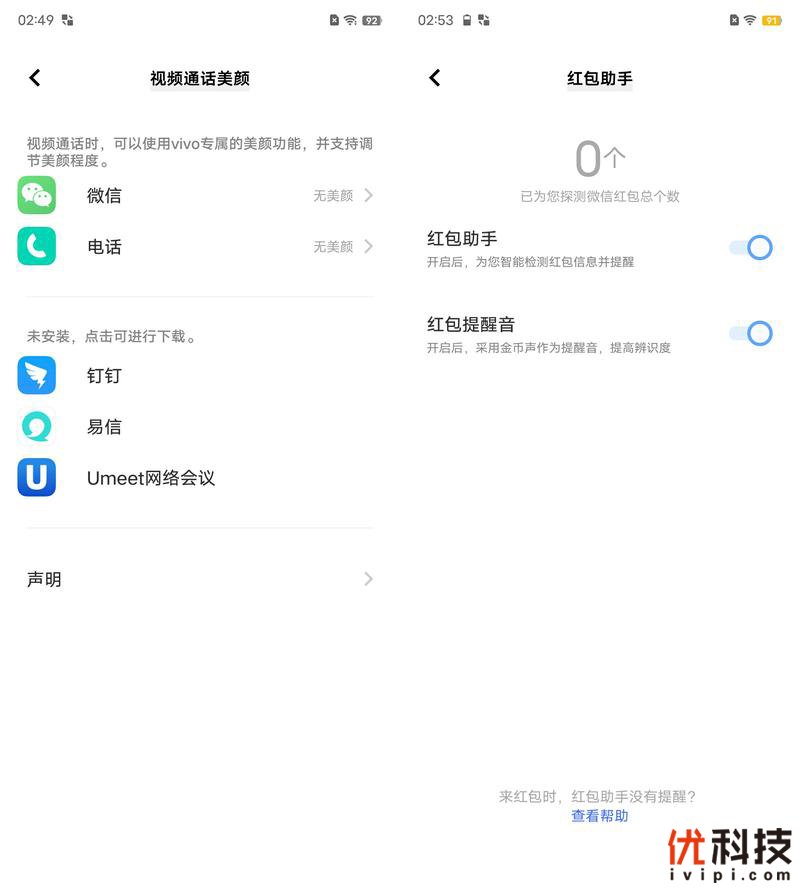Open 电话 beauty settings row
Screen dimensions: 800x888
200,247
